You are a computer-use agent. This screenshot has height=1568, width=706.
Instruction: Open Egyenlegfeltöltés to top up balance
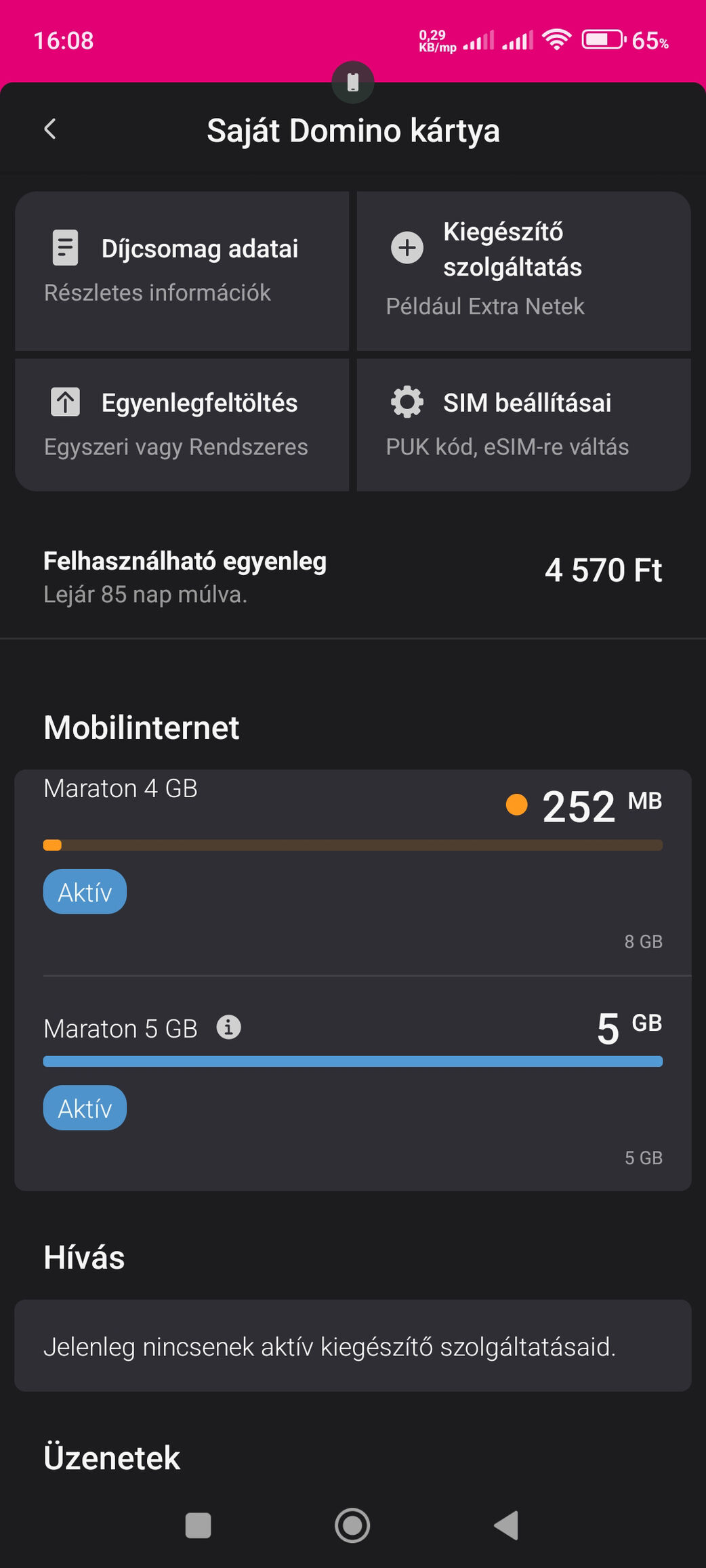[182, 425]
